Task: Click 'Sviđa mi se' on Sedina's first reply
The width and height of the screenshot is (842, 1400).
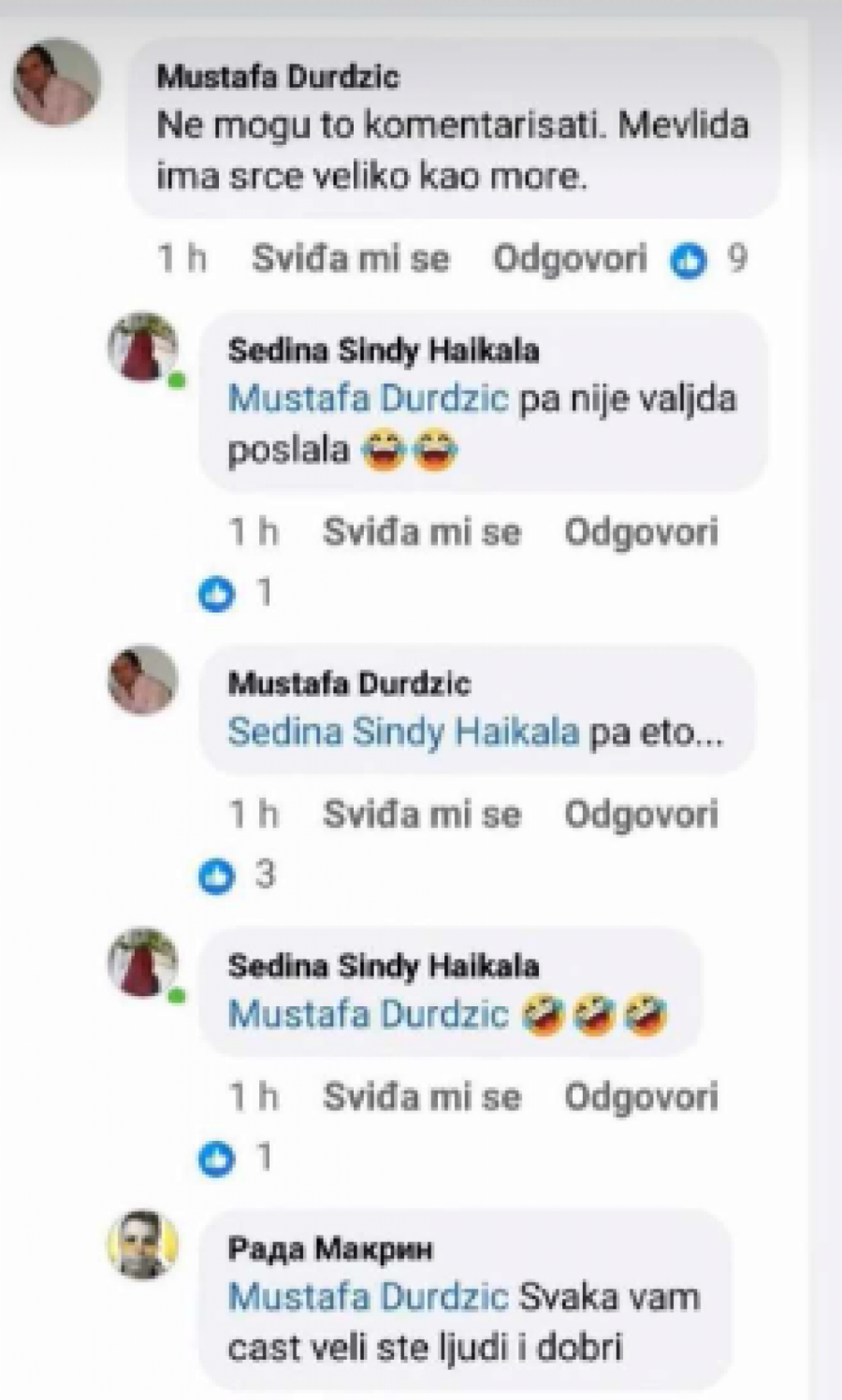Action: tap(422, 531)
